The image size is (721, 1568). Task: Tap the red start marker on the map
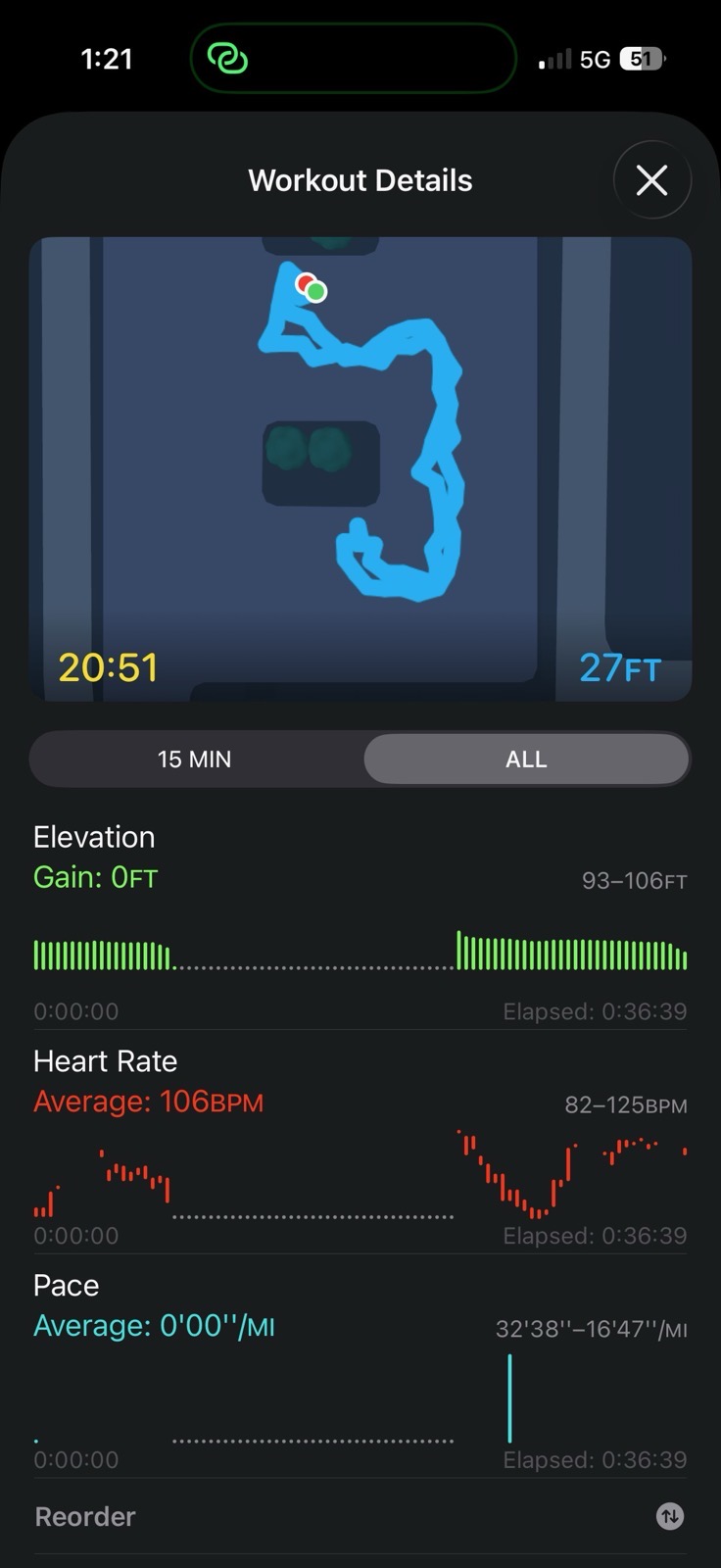[x=303, y=284]
